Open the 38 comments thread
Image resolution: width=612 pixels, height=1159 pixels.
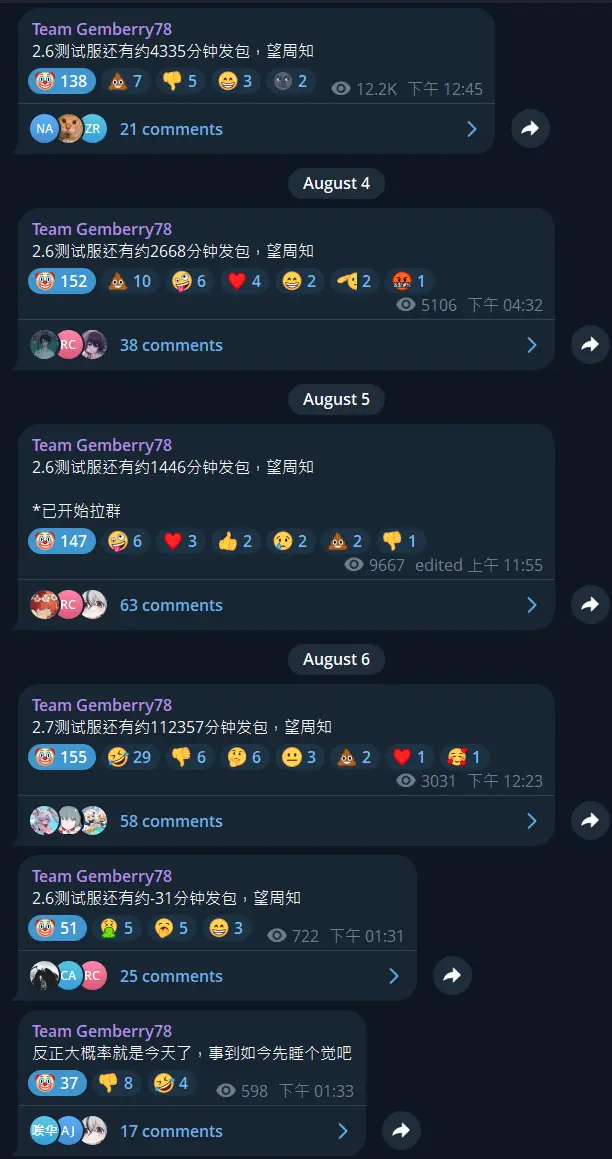click(x=171, y=345)
